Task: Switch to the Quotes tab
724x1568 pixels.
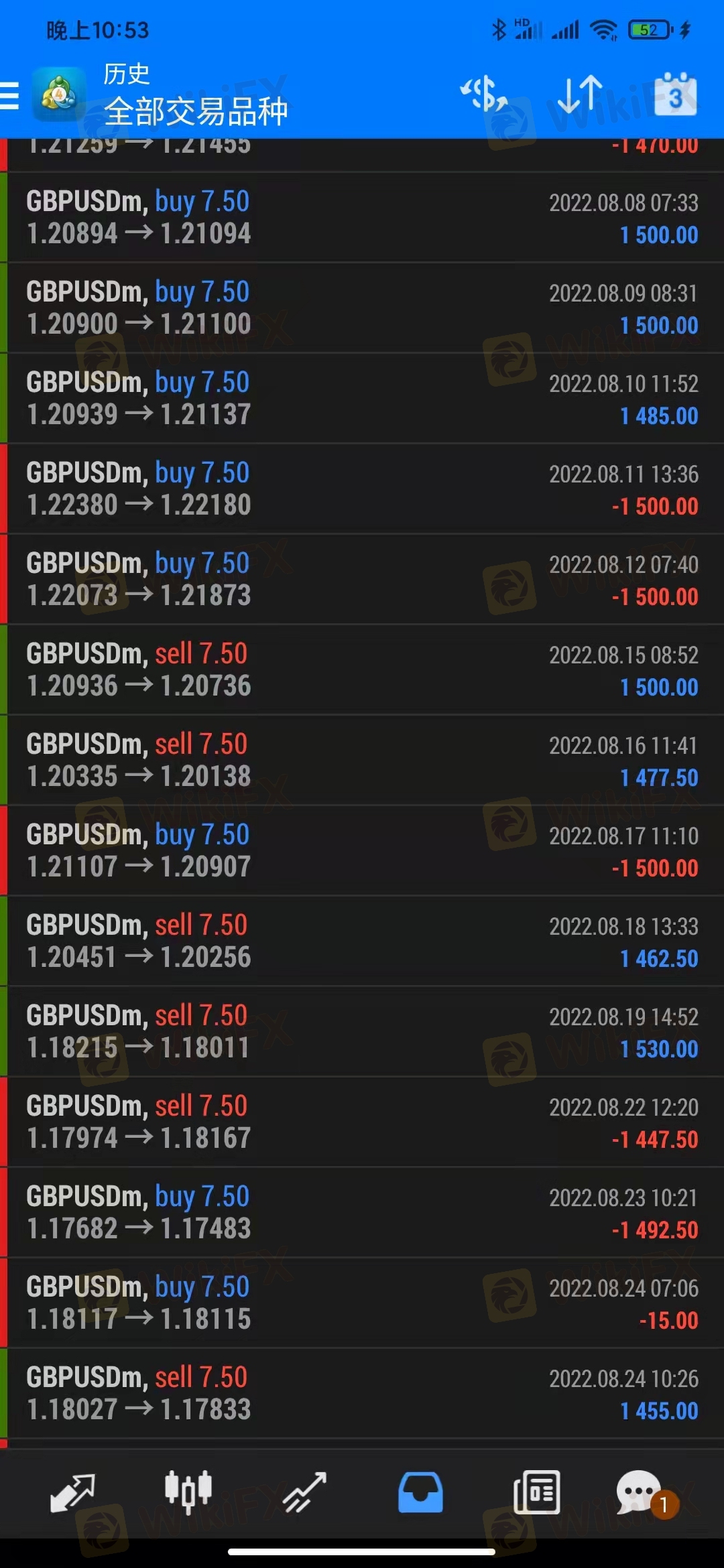Action: (72, 1492)
